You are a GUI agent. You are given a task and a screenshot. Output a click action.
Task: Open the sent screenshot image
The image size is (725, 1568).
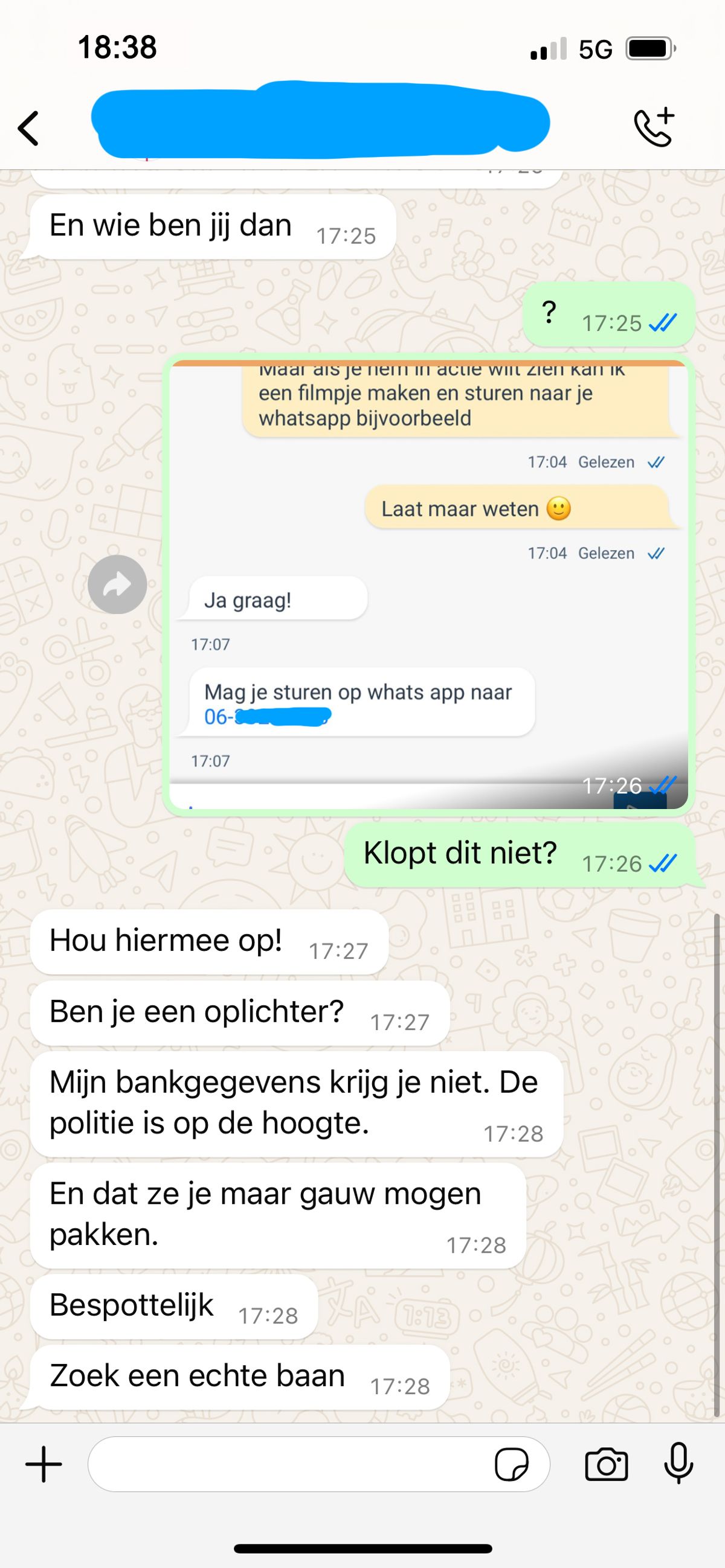click(428, 584)
